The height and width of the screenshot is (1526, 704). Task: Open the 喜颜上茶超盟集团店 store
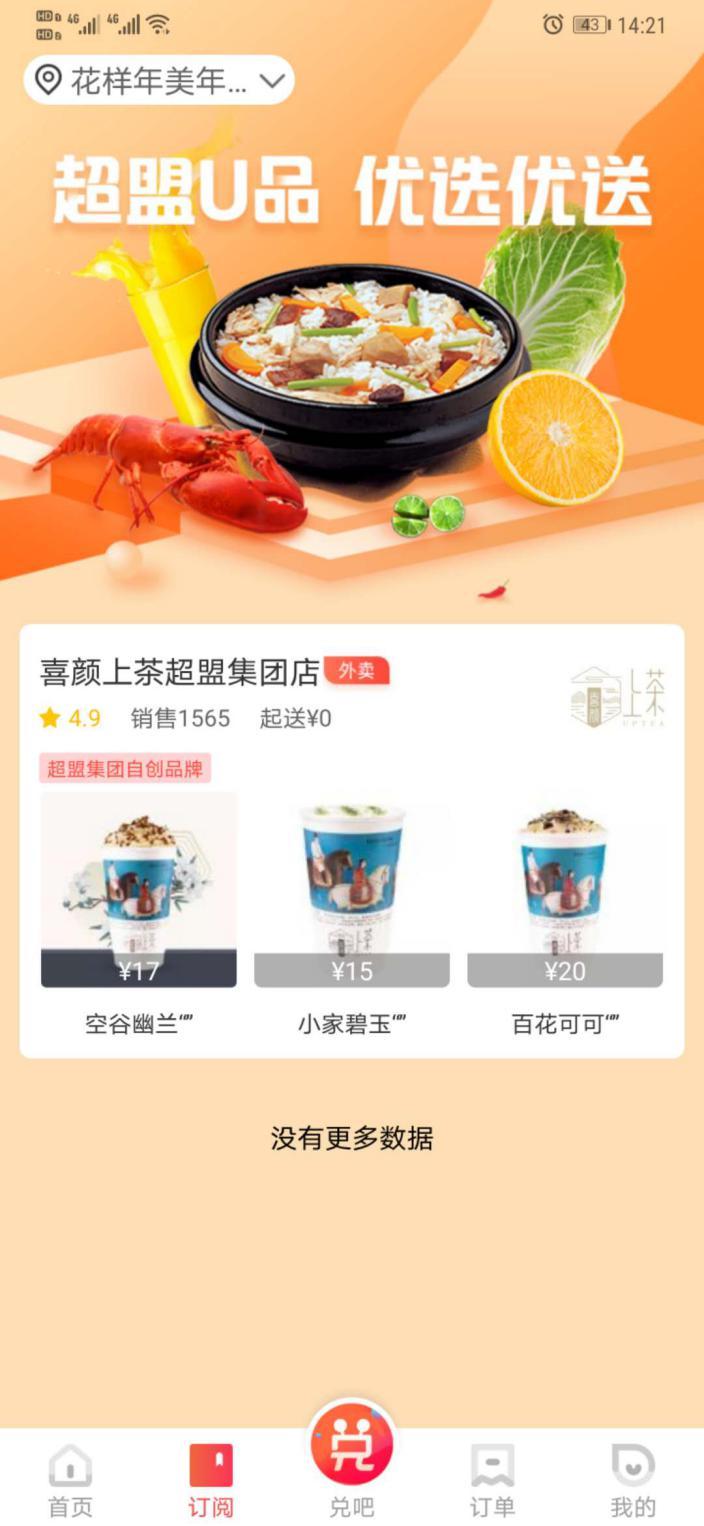[180, 672]
